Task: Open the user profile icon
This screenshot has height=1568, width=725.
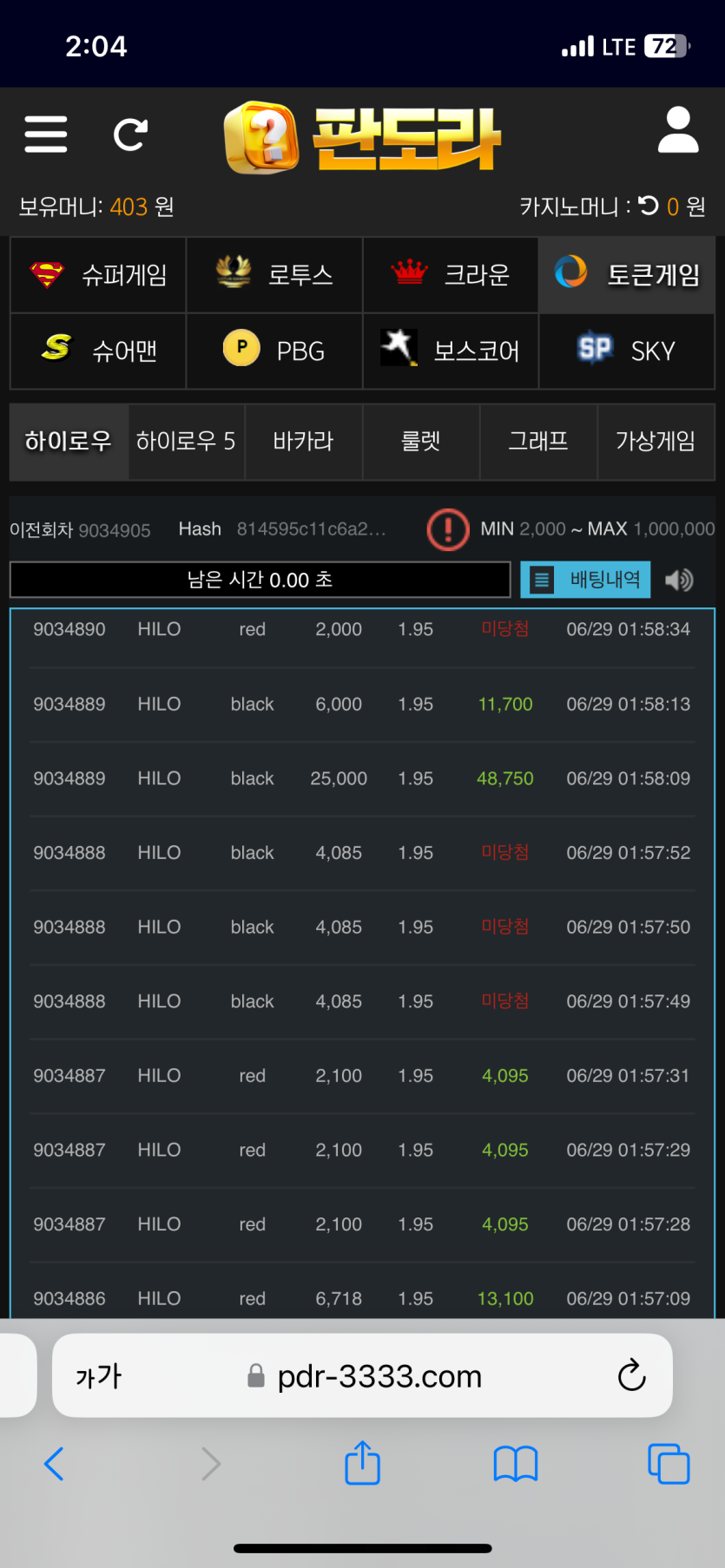Action: click(678, 131)
